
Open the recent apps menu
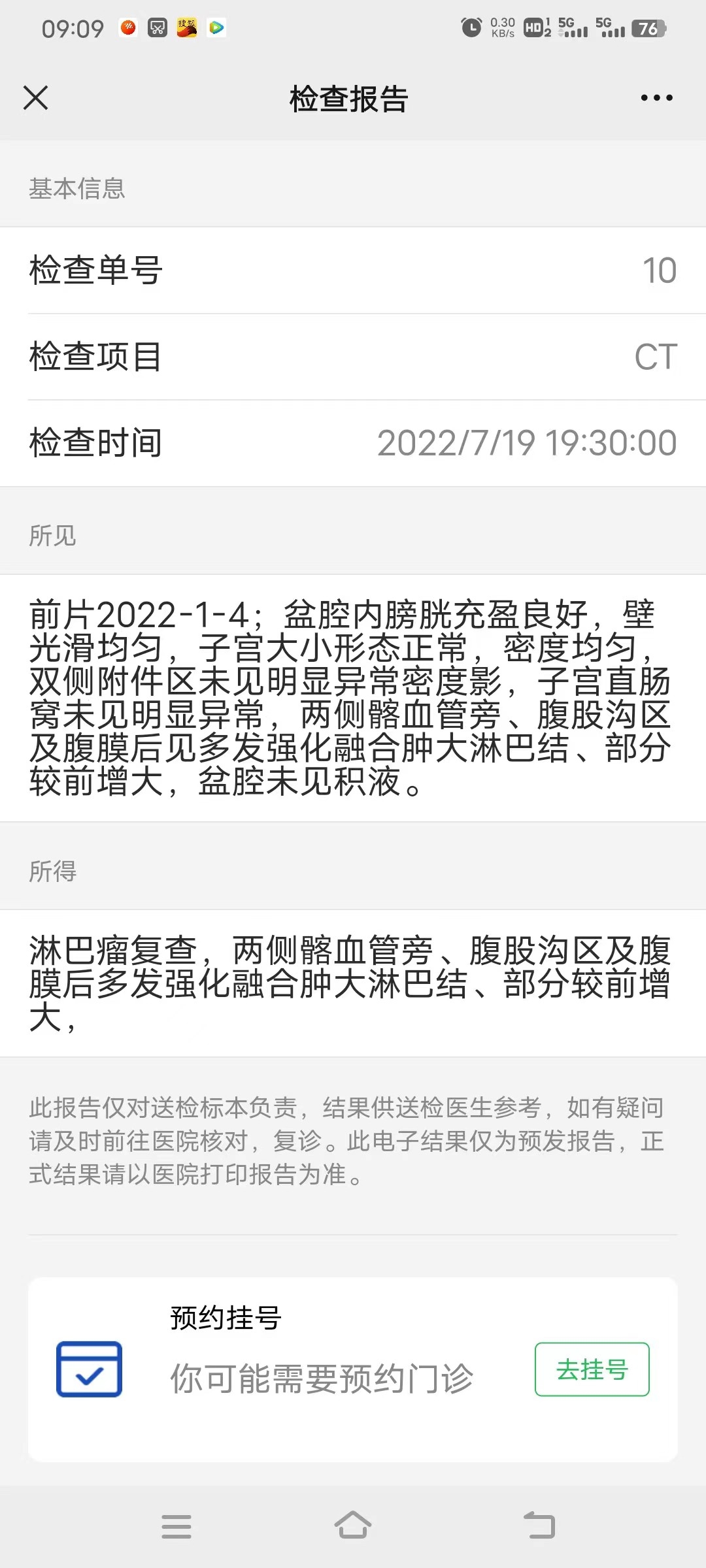click(x=176, y=1526)
